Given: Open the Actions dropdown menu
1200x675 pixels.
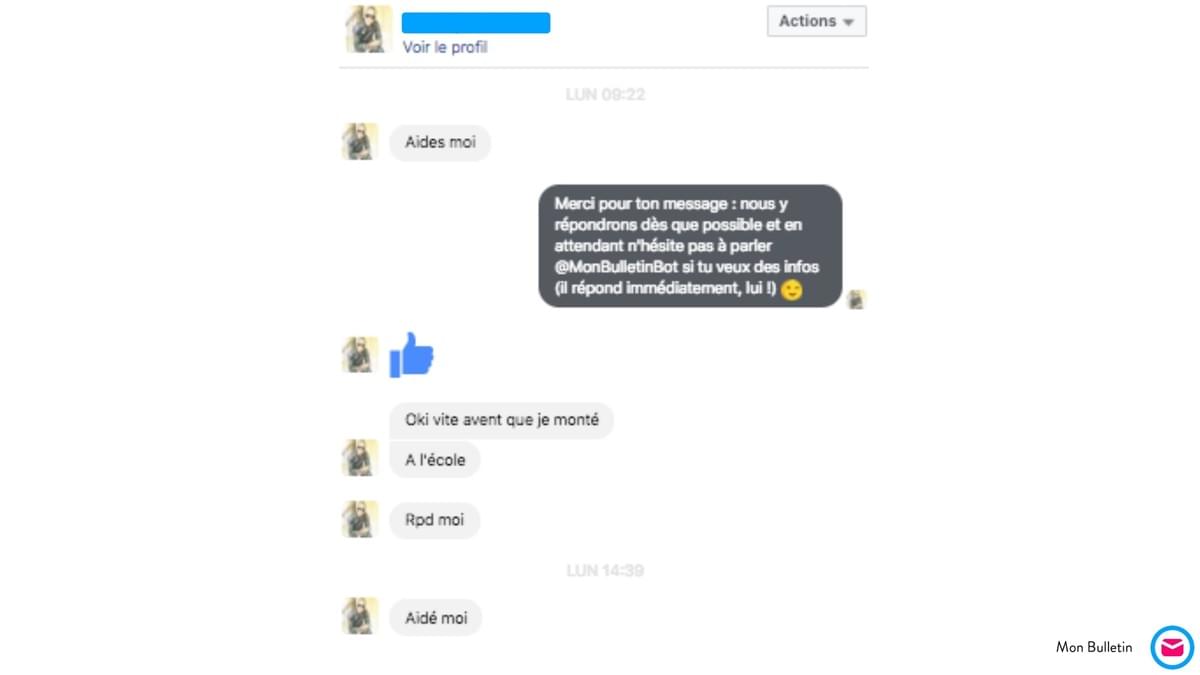Looking at the screenshot, I should pos(816,21).
